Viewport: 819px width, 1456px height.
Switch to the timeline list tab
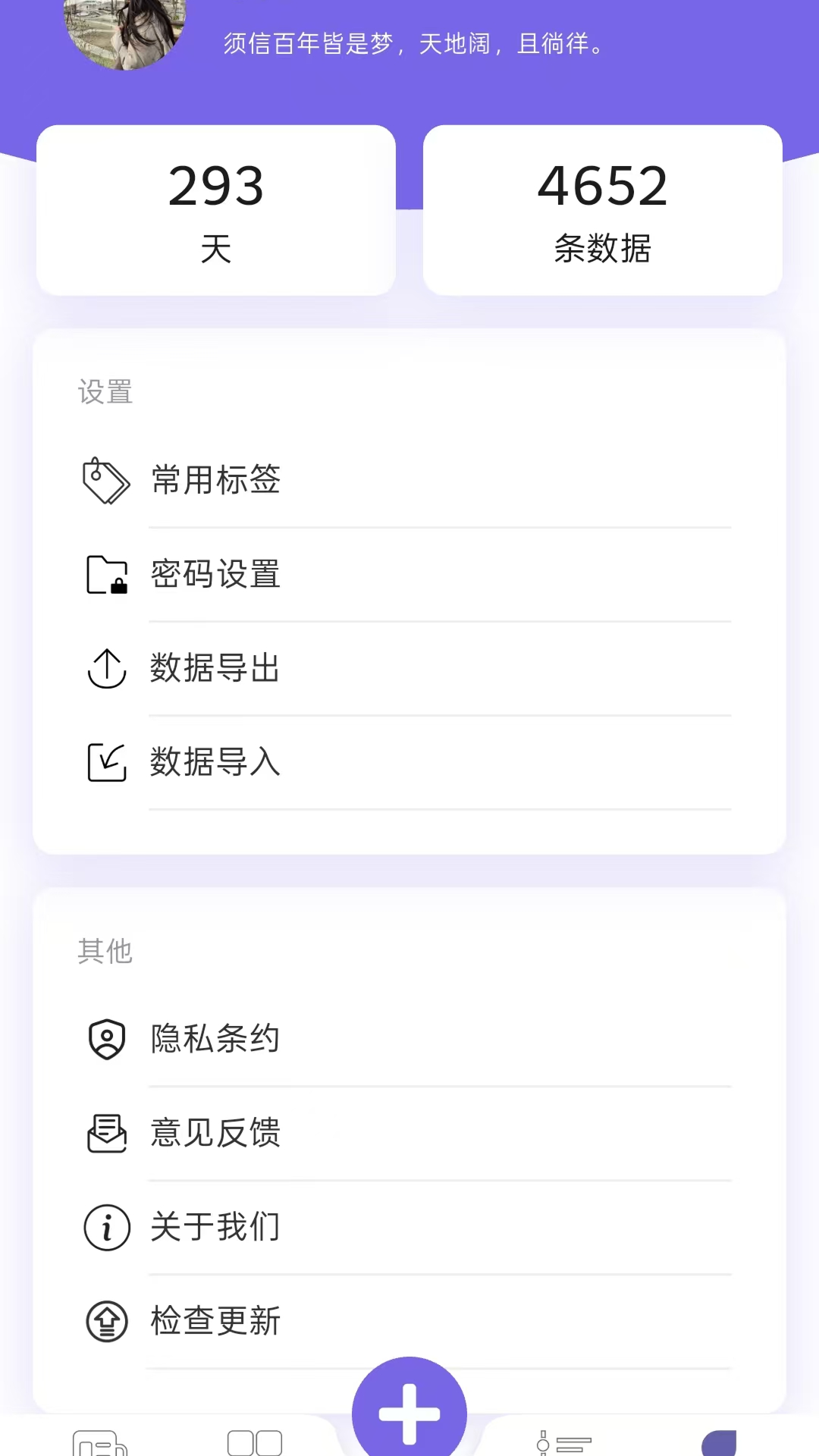tap(564, 1442)
